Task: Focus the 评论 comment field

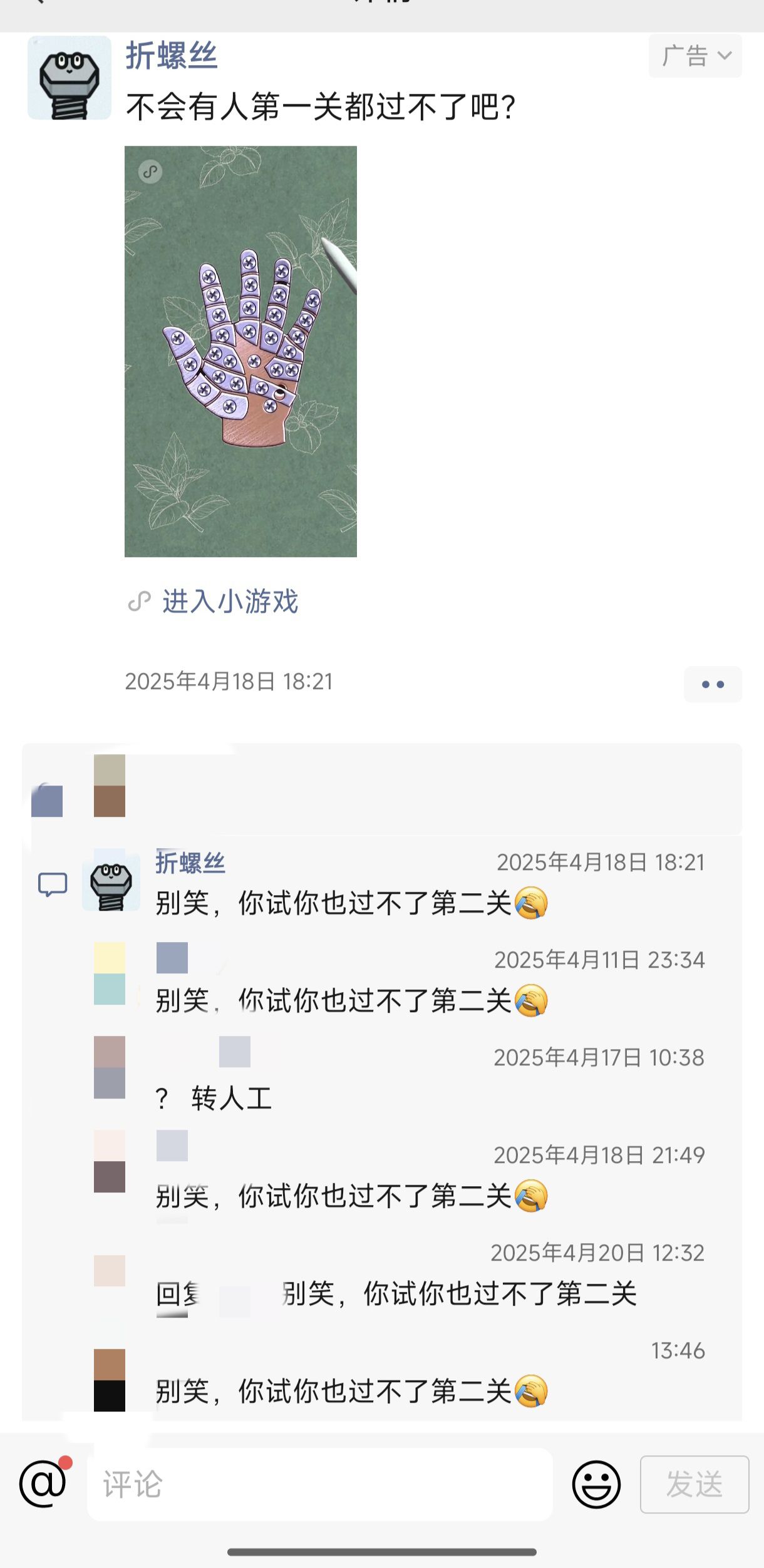Action: tap(319, 1484)
